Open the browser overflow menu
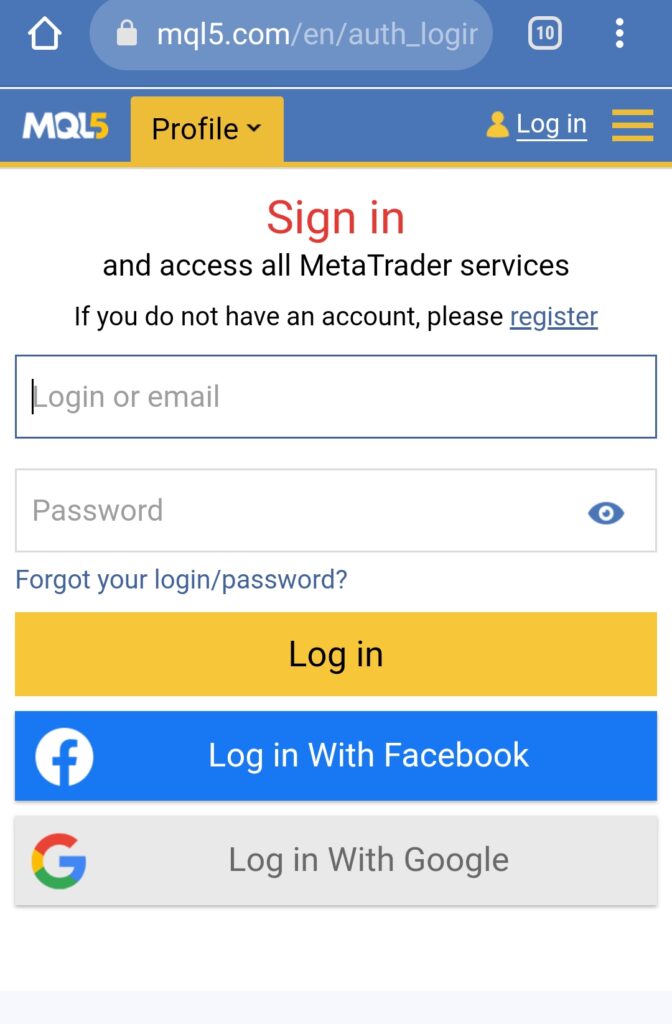This screenshot has width=672, height=1024. point(620,34)
